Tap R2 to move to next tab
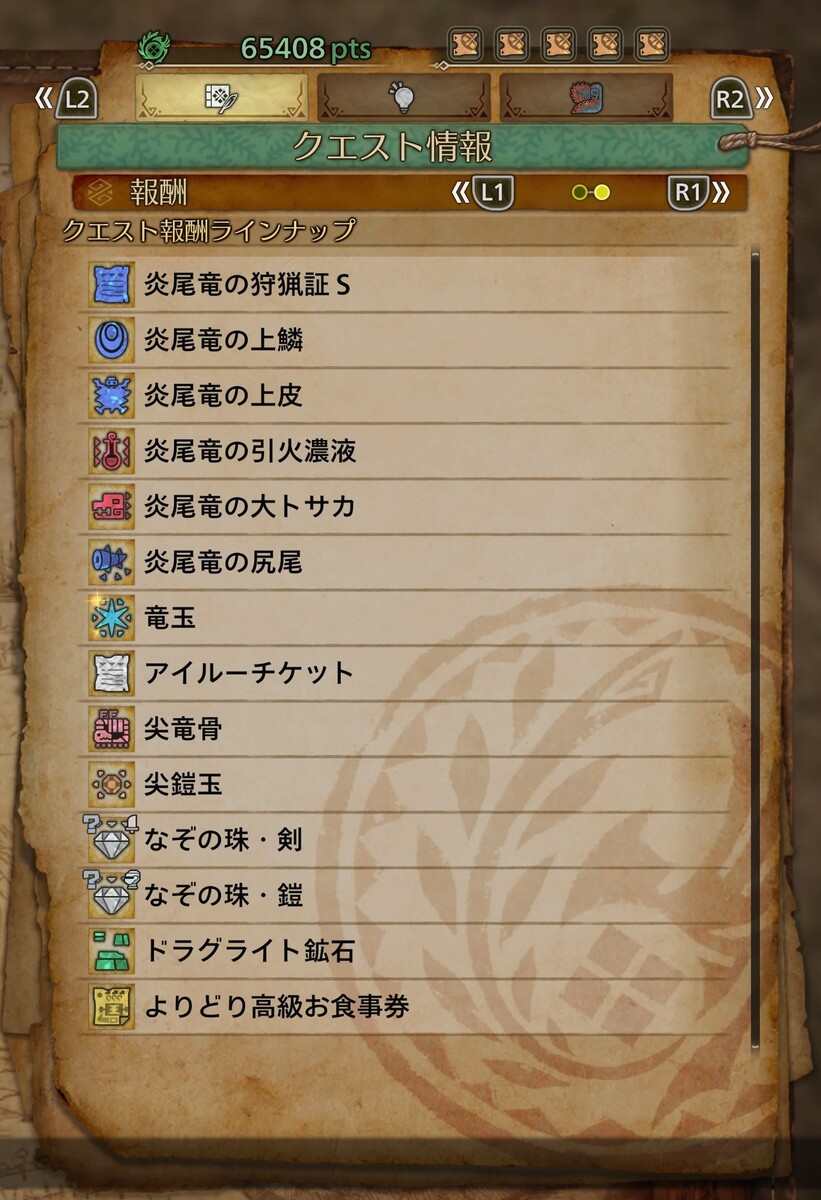Screen dimensions: 821x1200 732,98
